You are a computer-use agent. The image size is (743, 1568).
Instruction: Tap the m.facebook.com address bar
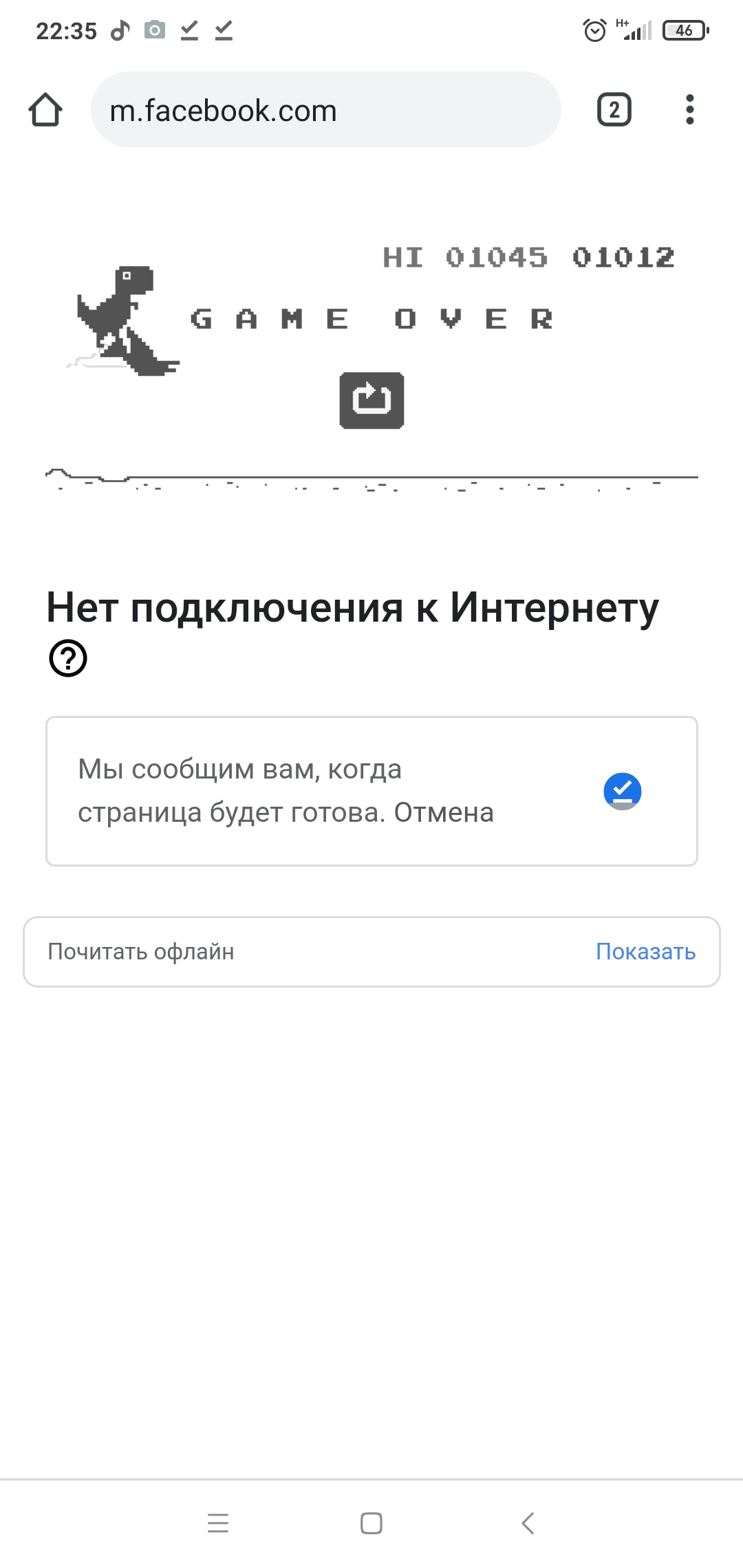click(x=325, y=110)
